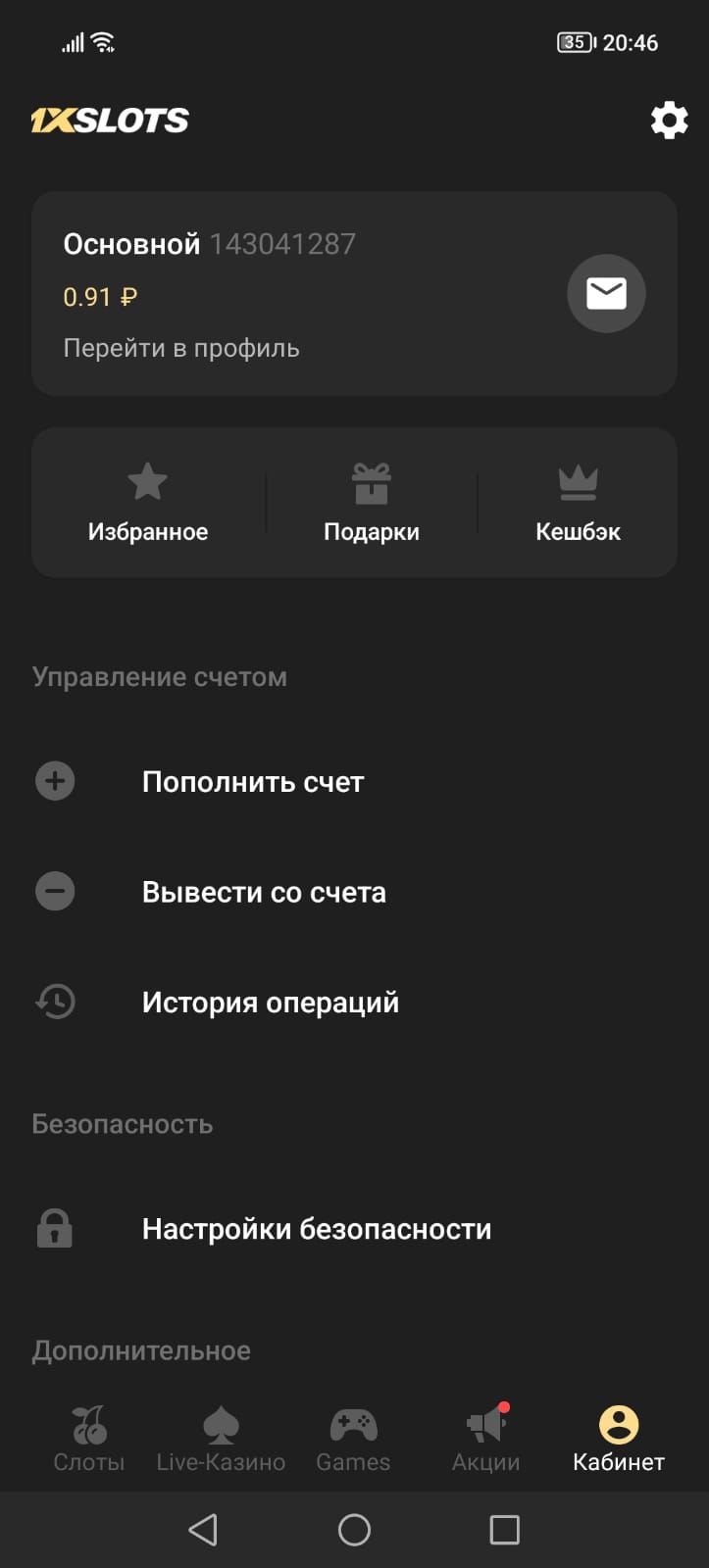Select the Вывести со счета option

[265, 891]
